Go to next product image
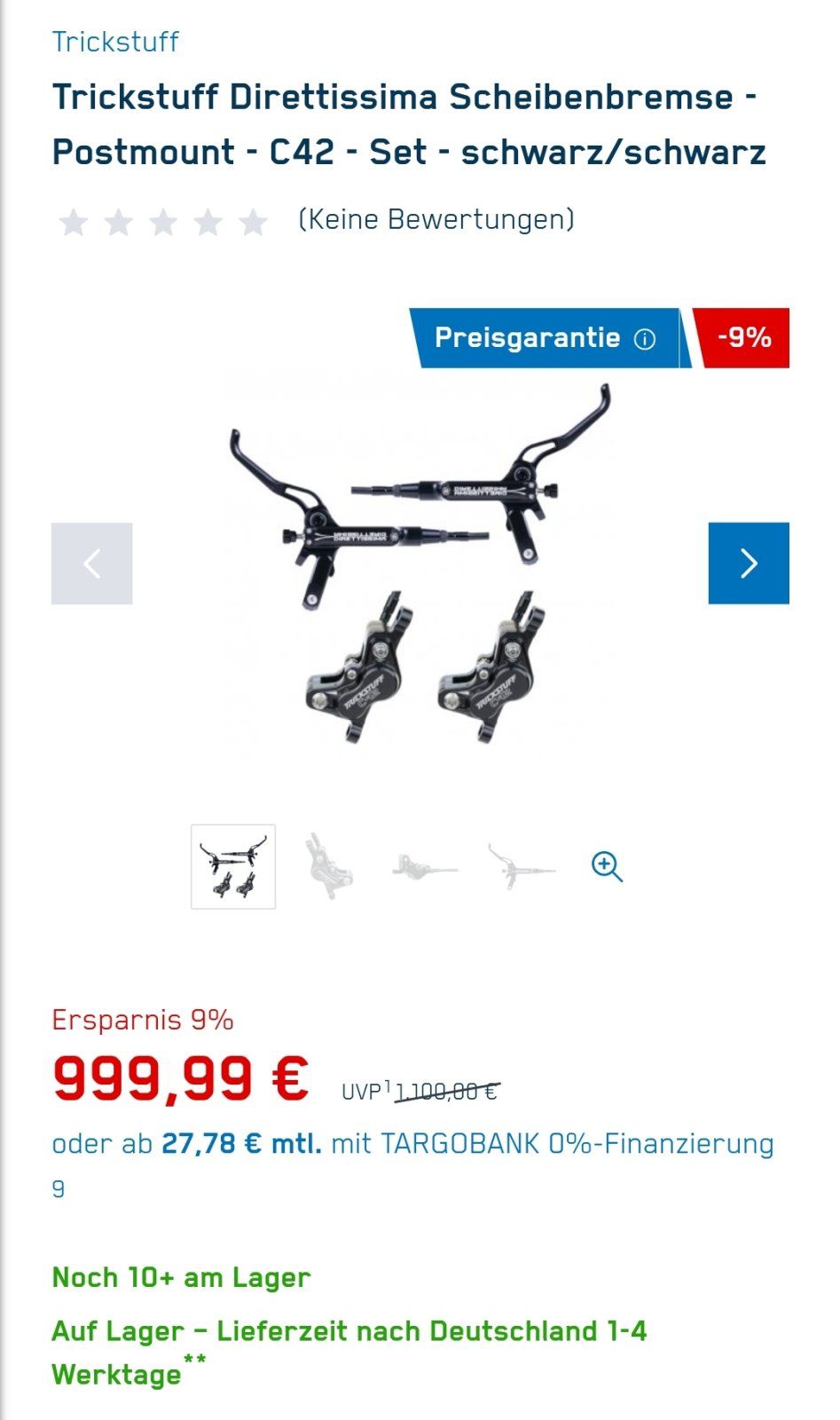The width and height of the screenshot is (840, 1420). pos(748,564)
